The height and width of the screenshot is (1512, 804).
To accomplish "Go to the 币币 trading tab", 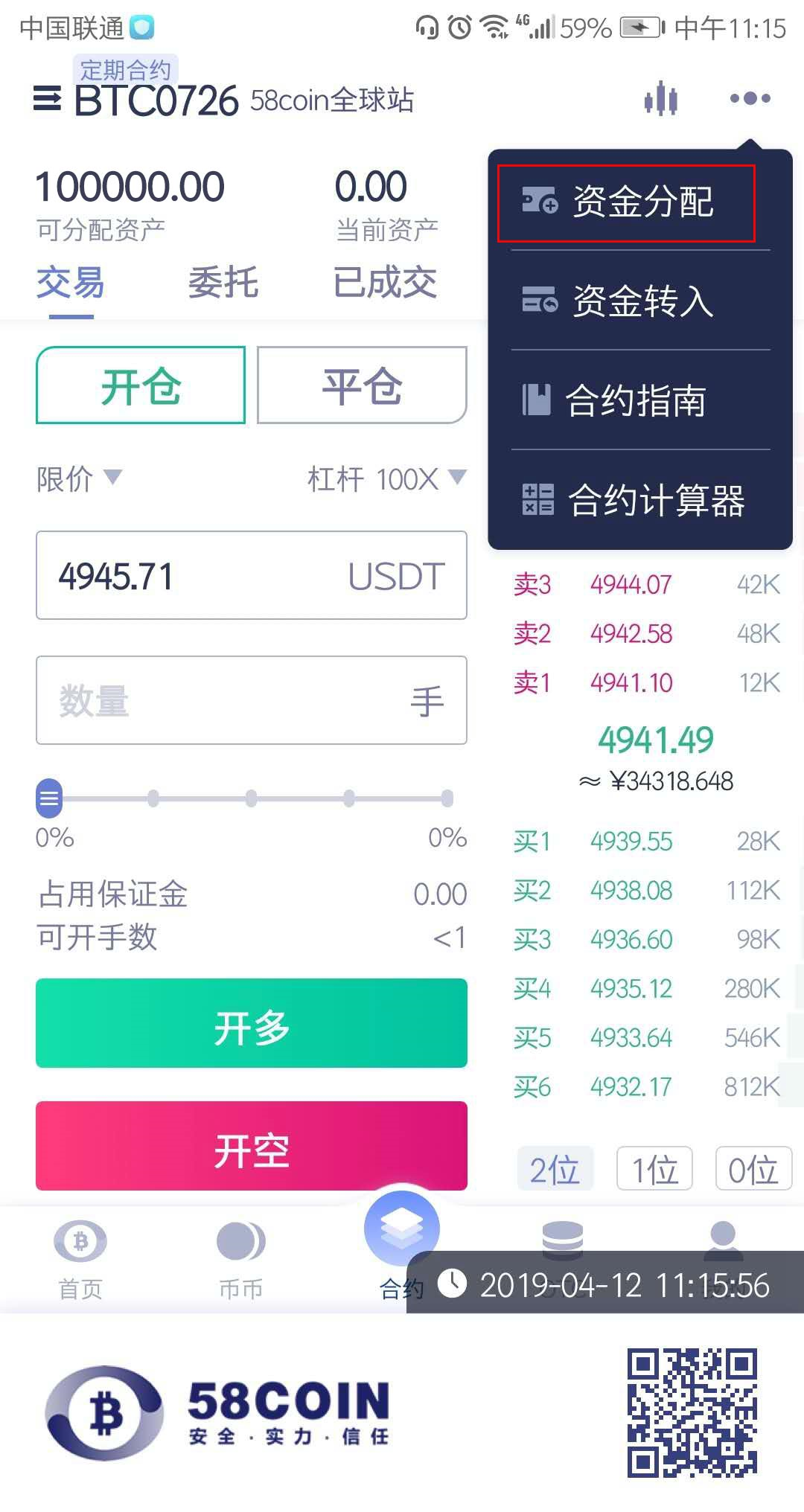I will [x=240, y=1258].
